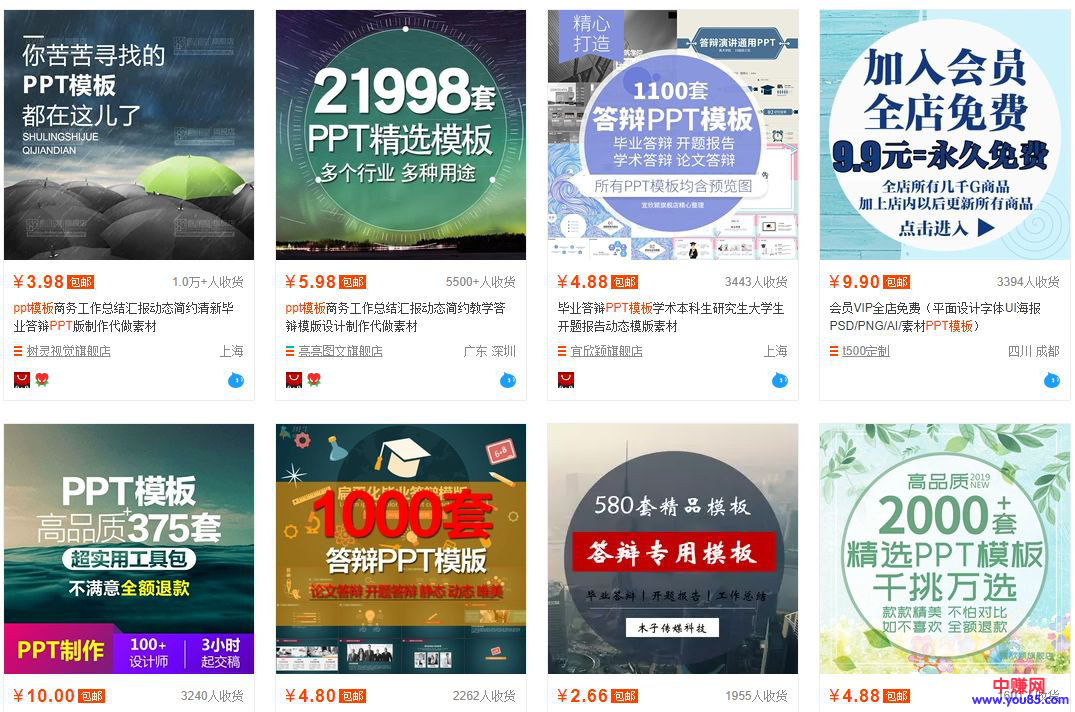Visit the t500定制 shop
This screenshot has height=712, width=1075.
click(x=865, y=351)
